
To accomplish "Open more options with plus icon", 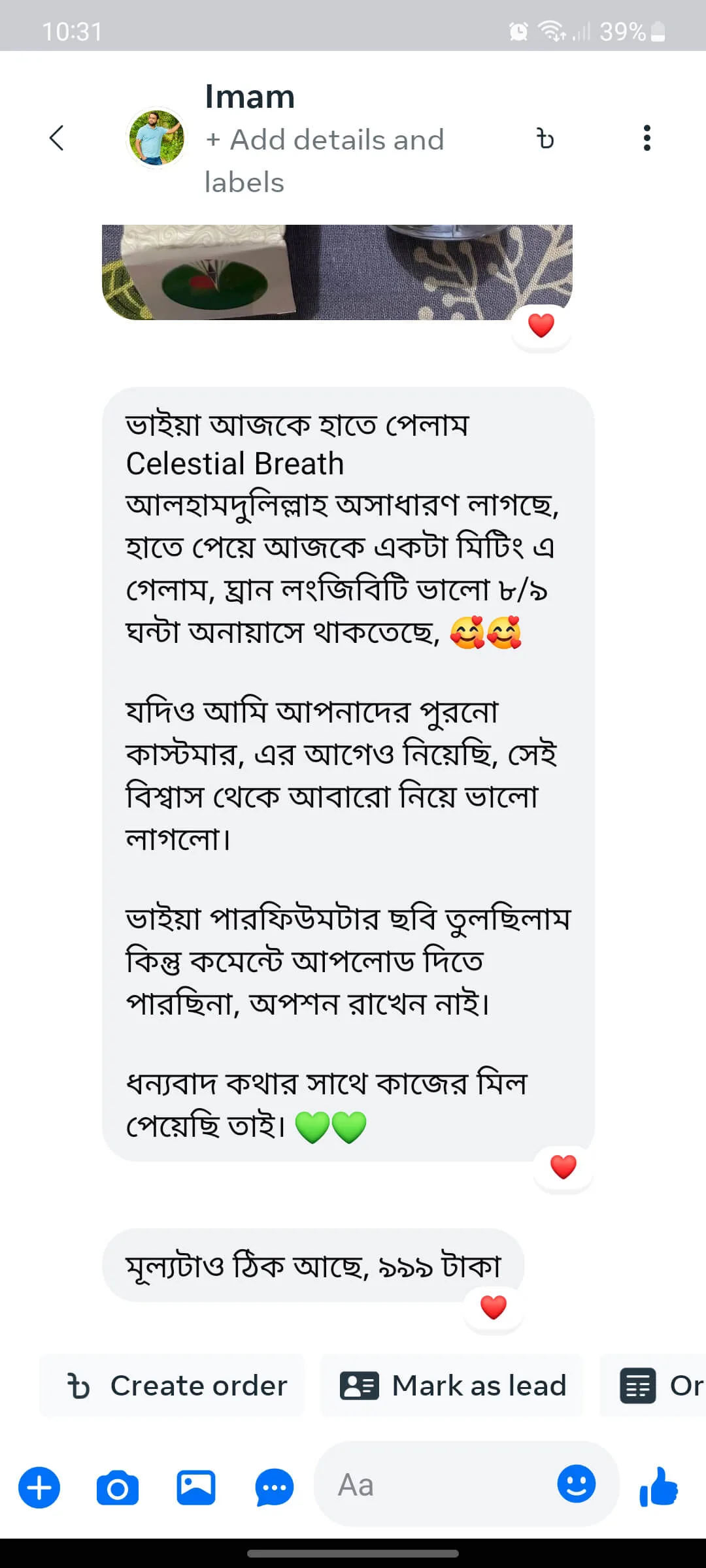I will click(x=39, y=1488).
